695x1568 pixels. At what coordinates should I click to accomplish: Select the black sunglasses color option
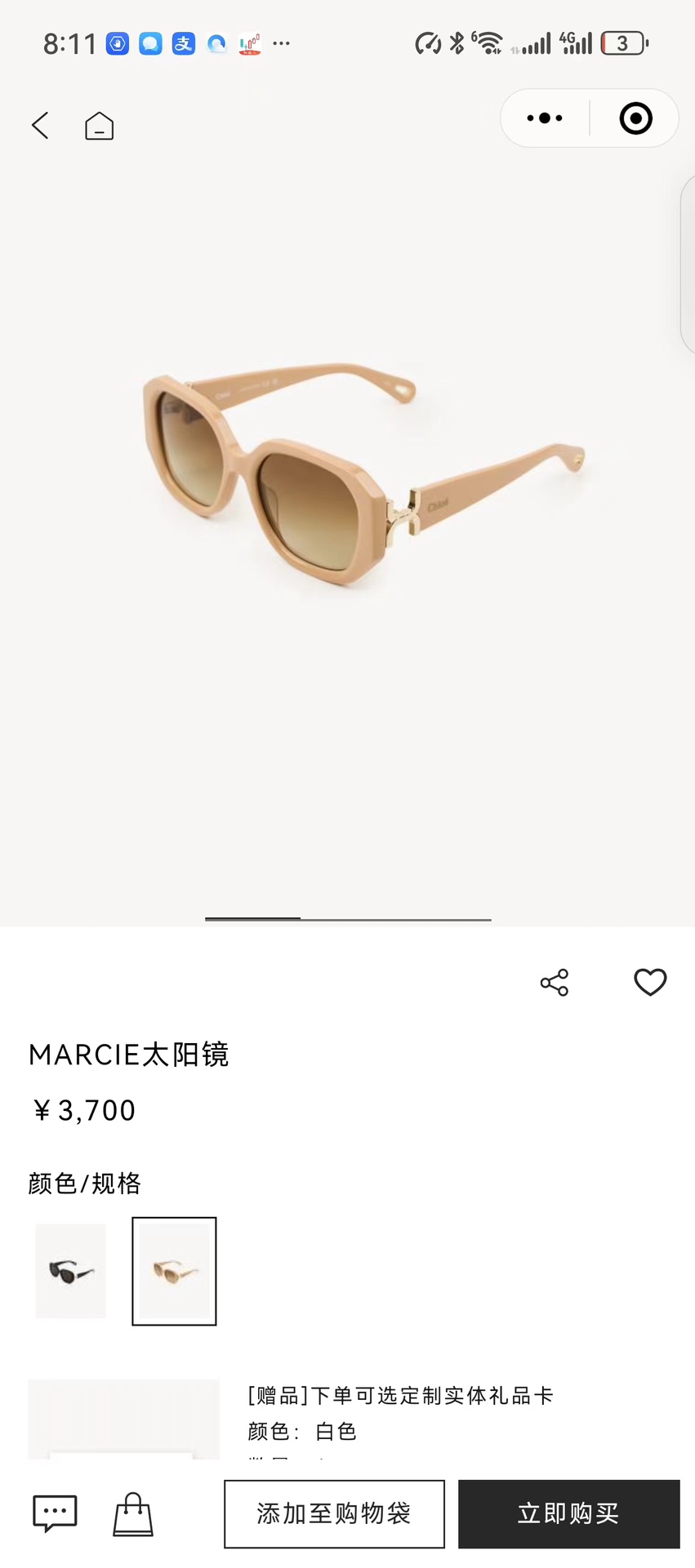(x=71, y=1270)
